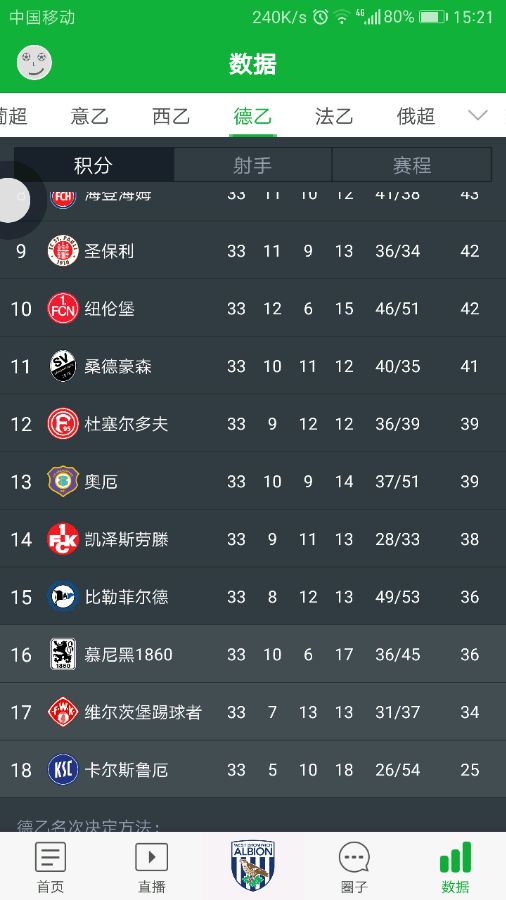
Task: Select the 俄超 league tab
Action: [415, 117]
